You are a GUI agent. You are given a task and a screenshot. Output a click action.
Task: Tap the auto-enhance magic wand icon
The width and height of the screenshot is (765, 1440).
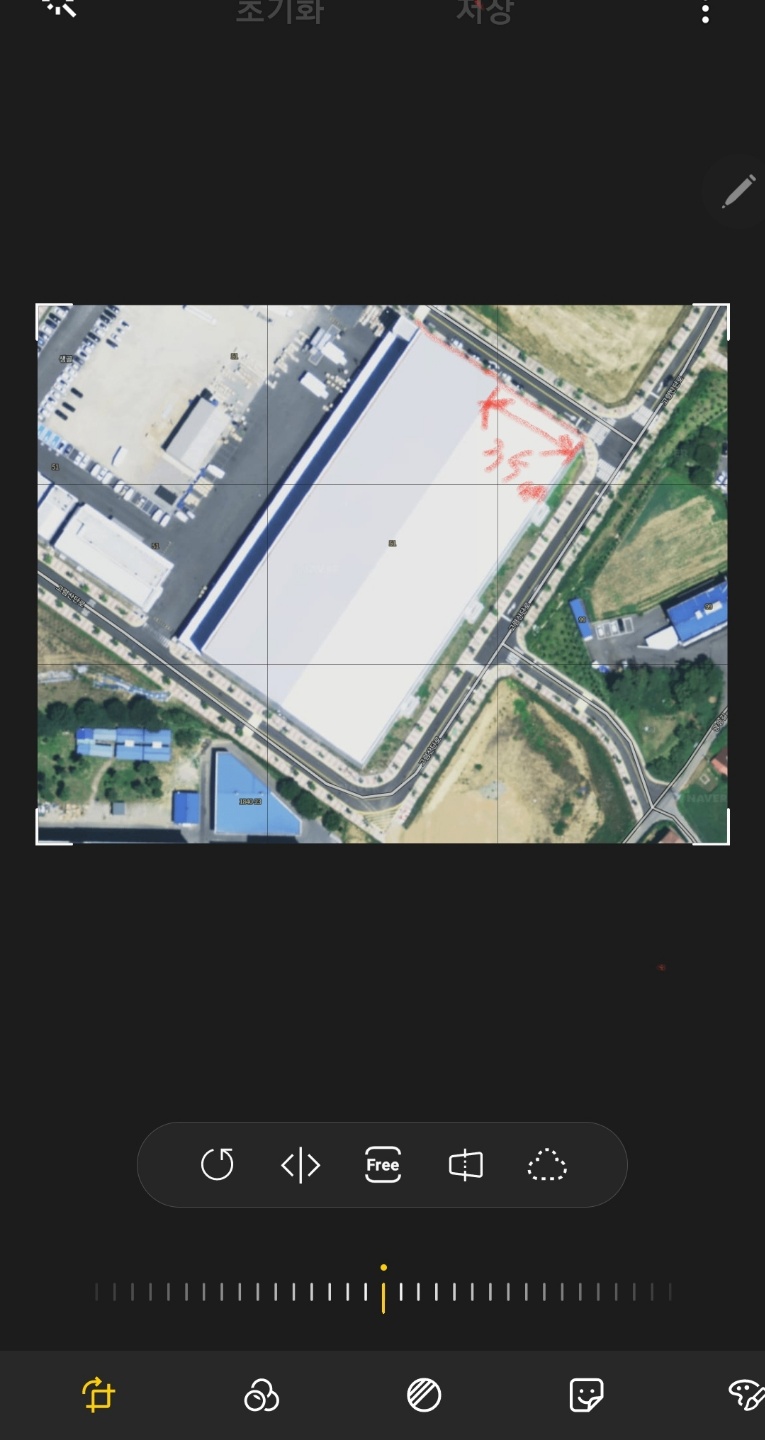[61, 7]
